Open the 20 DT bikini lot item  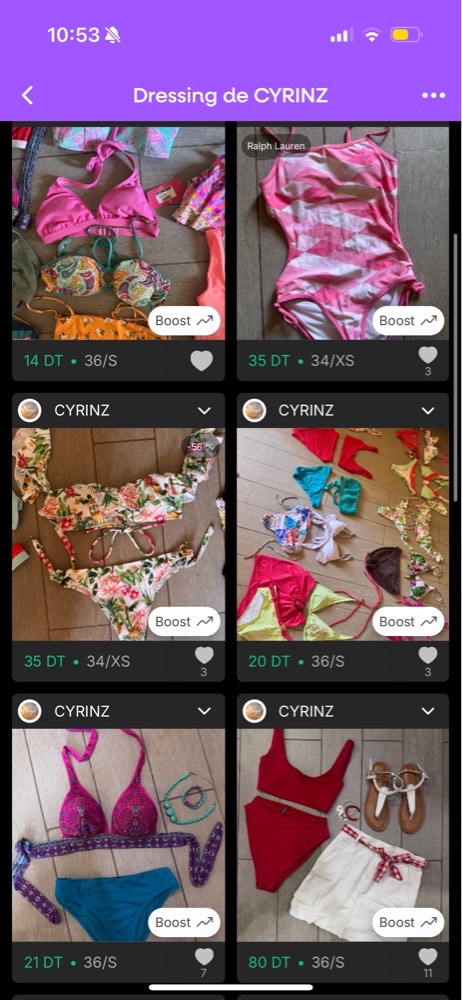pos(343,534)
